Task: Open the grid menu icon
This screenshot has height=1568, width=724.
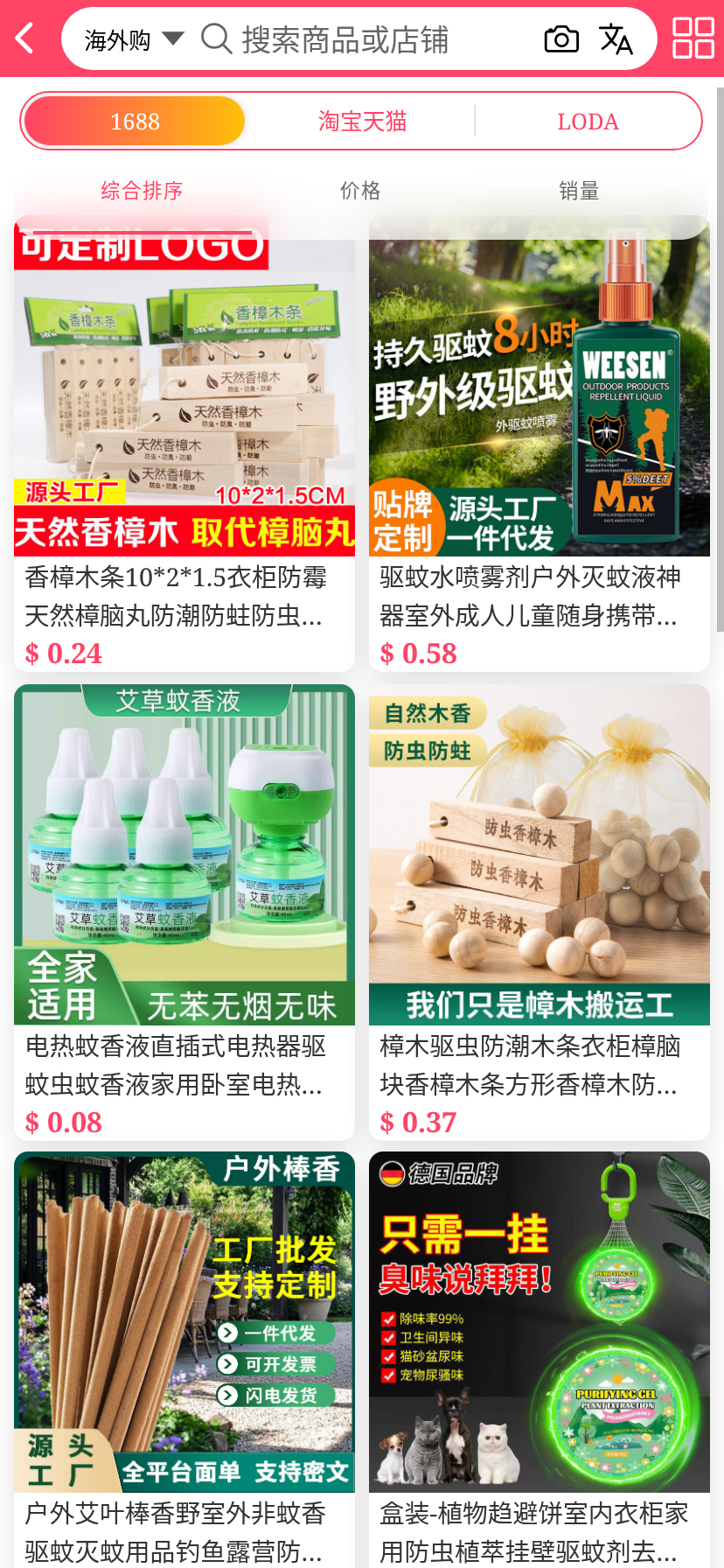Action: [693, 38]
